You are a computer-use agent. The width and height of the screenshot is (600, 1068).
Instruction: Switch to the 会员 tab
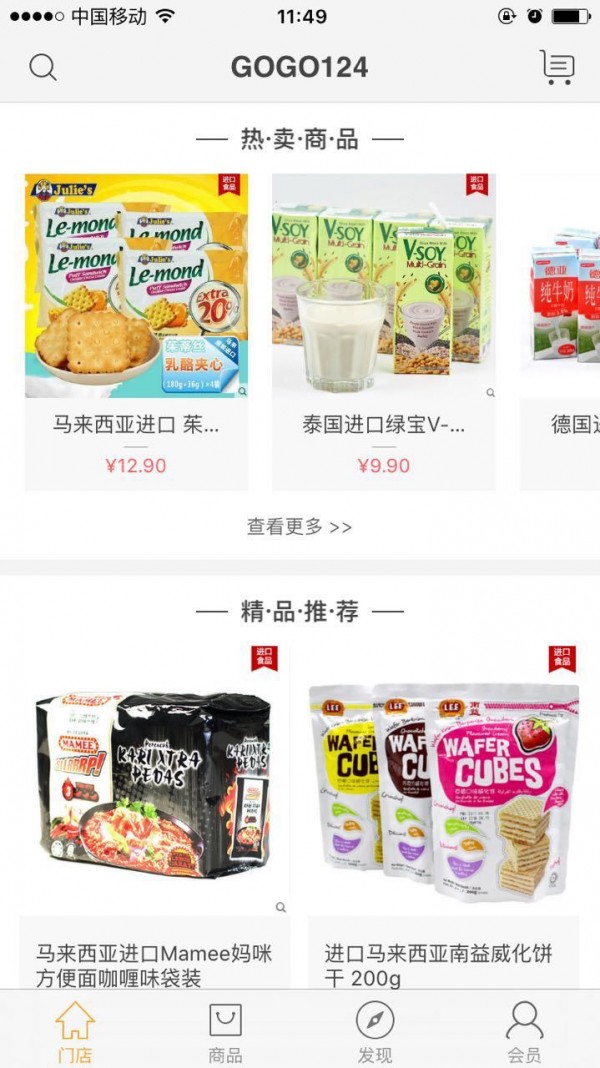tap(524, 1030)
